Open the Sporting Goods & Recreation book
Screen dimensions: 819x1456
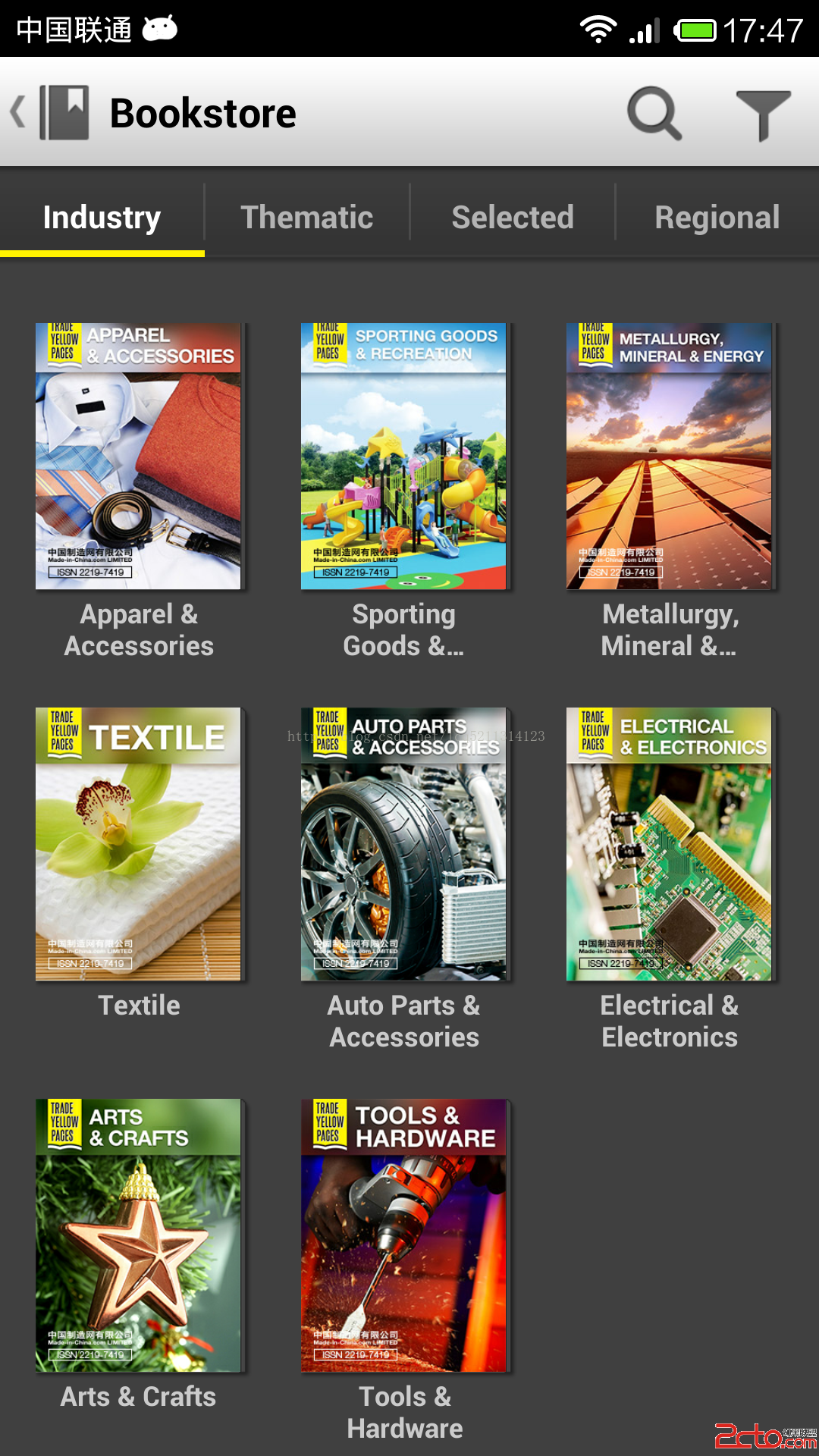point(403,457)
